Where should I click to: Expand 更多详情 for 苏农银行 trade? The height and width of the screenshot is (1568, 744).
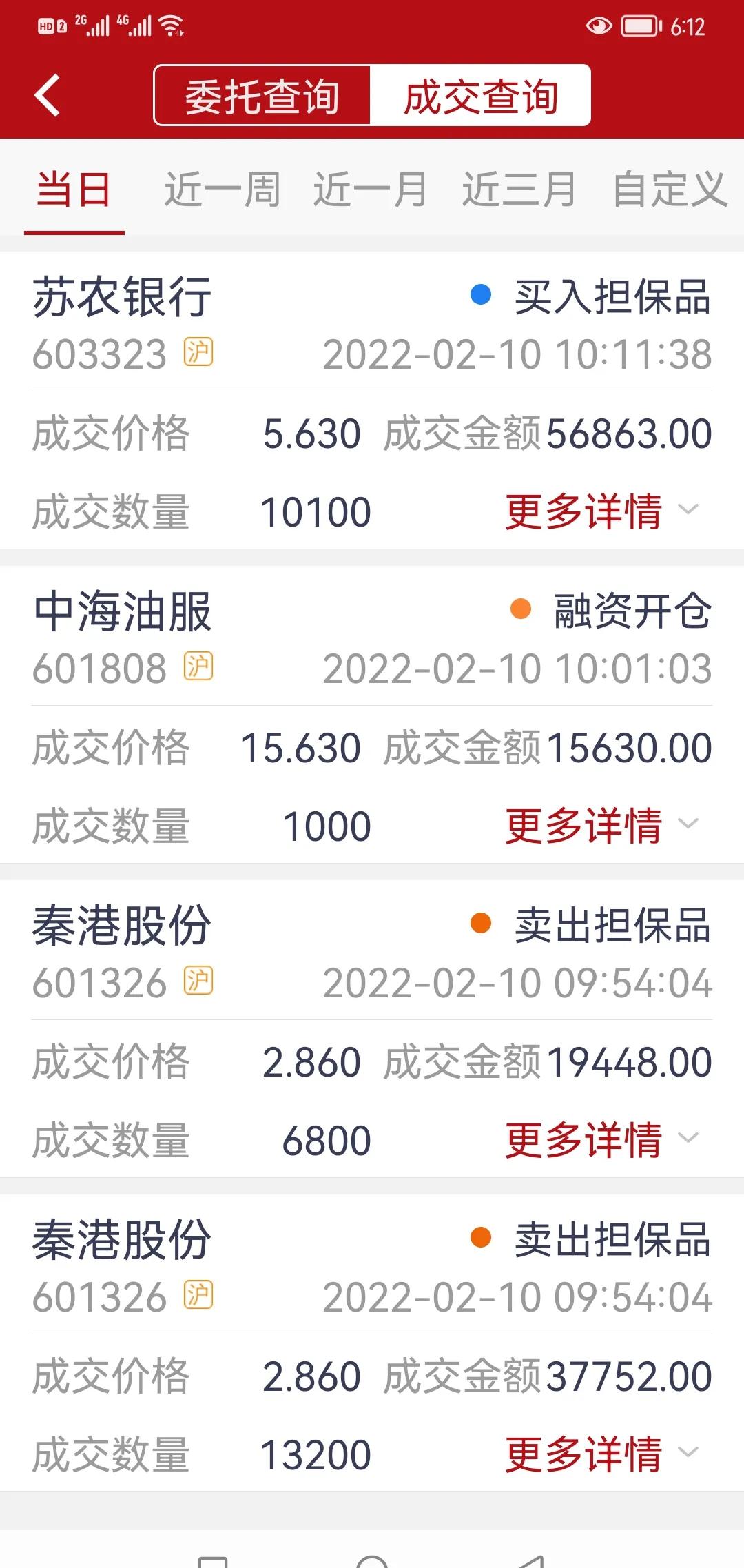tap(602, 511)
